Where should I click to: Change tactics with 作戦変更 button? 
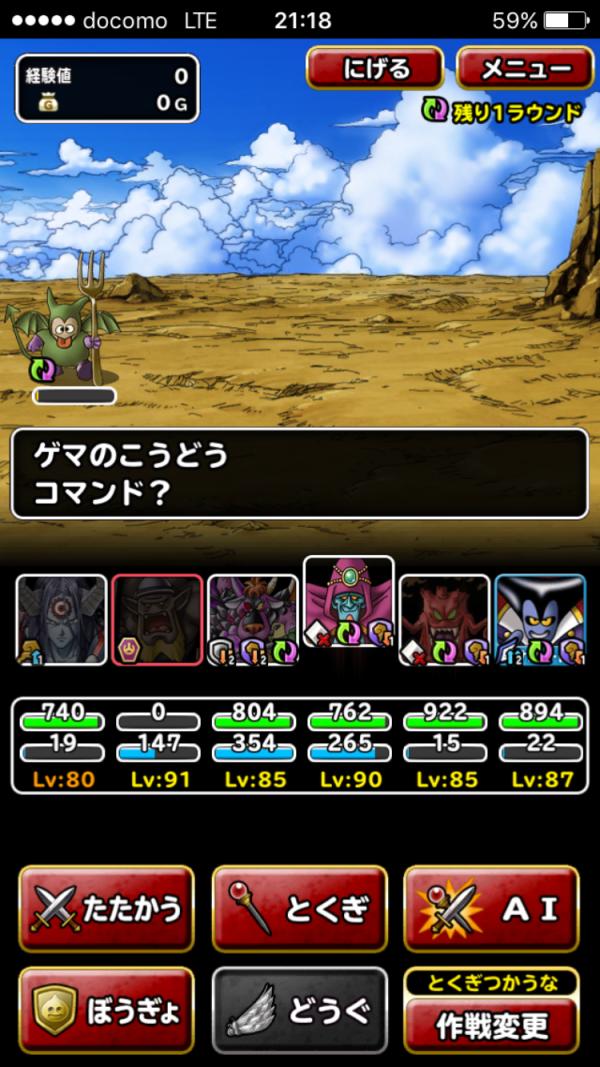pos(491,1020)
